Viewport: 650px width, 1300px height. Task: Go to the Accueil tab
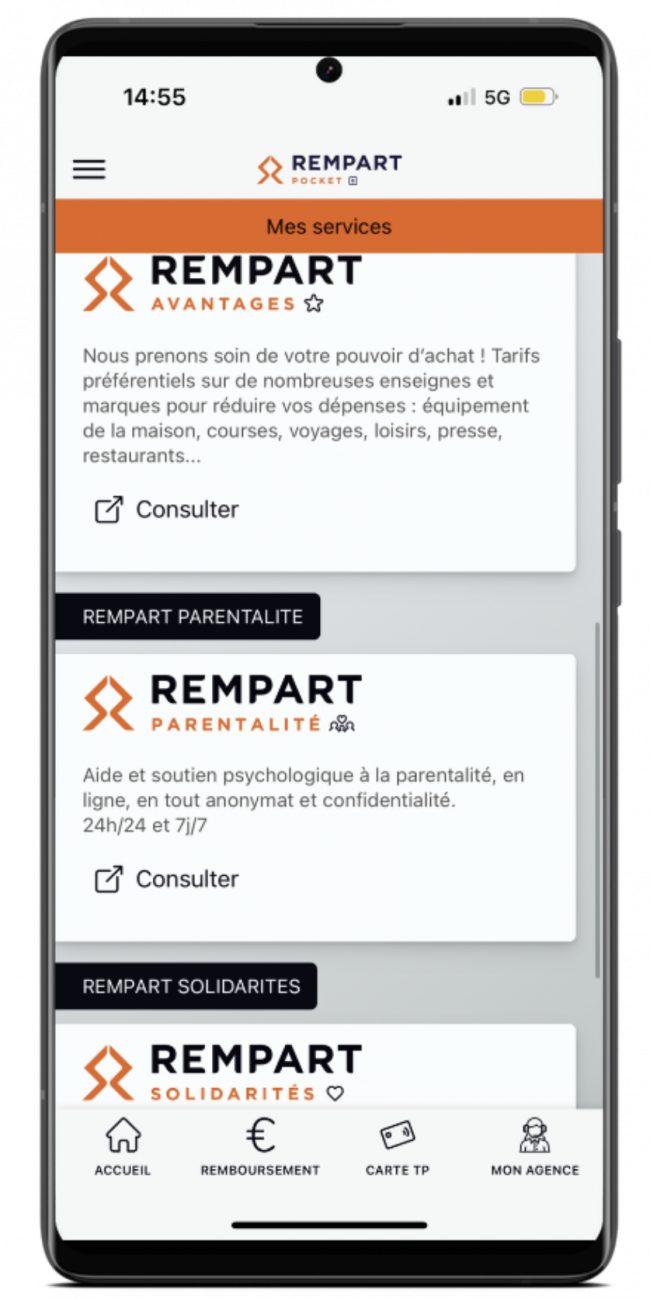(123, 1147)
